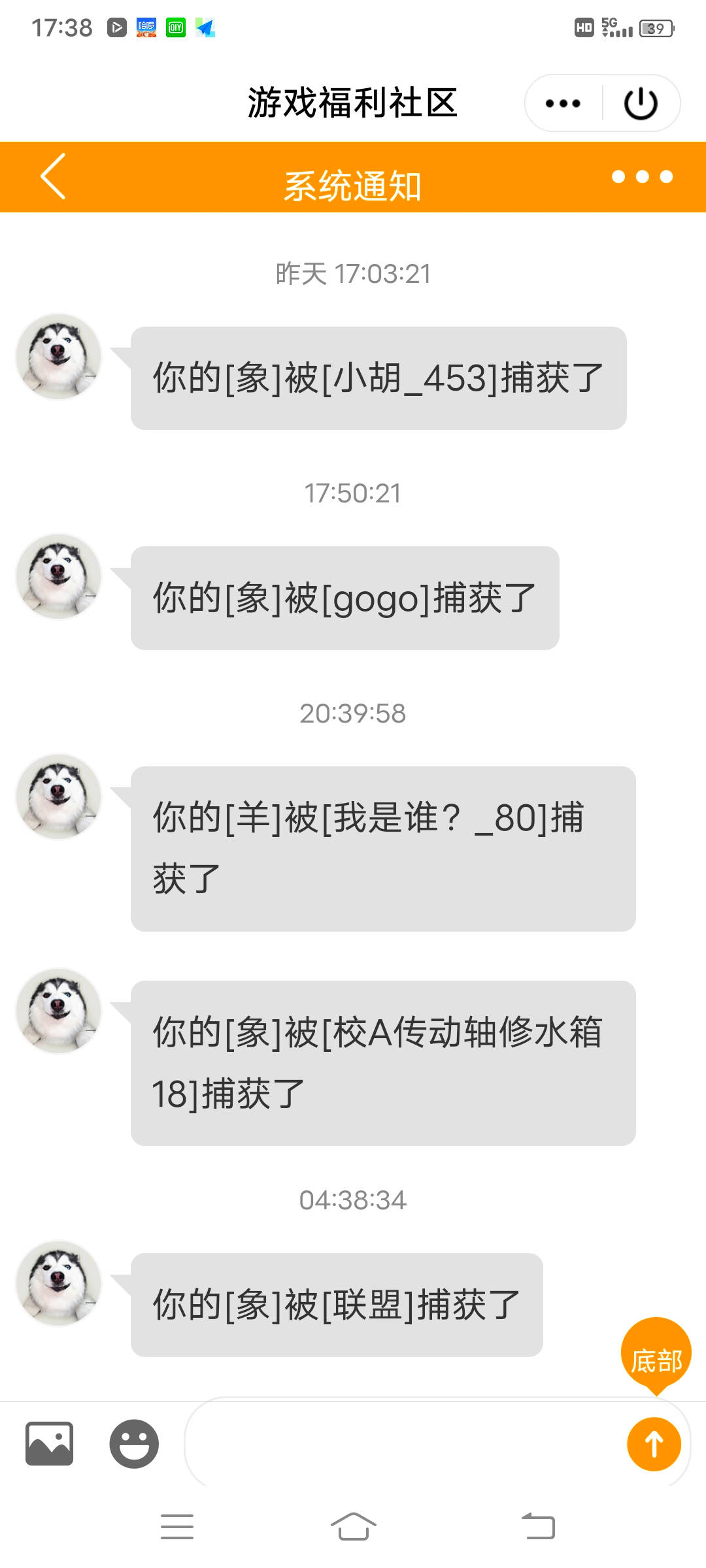
Task: Go back from 系统通知 chat
Action: click(54, 176)
